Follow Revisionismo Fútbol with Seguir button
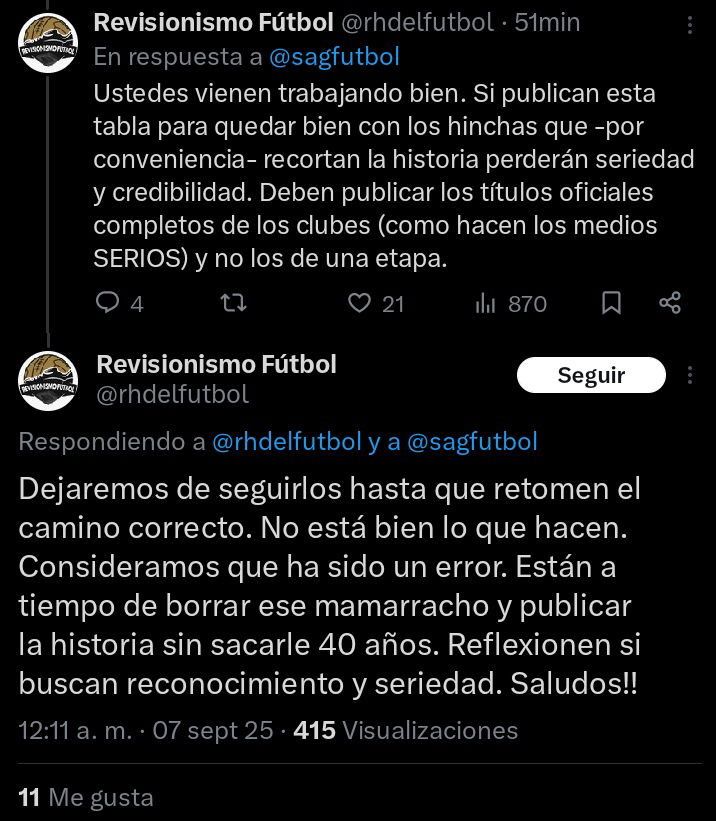This screenshot has width=716, height=821. pyautogui.click(x=591, y=375)
